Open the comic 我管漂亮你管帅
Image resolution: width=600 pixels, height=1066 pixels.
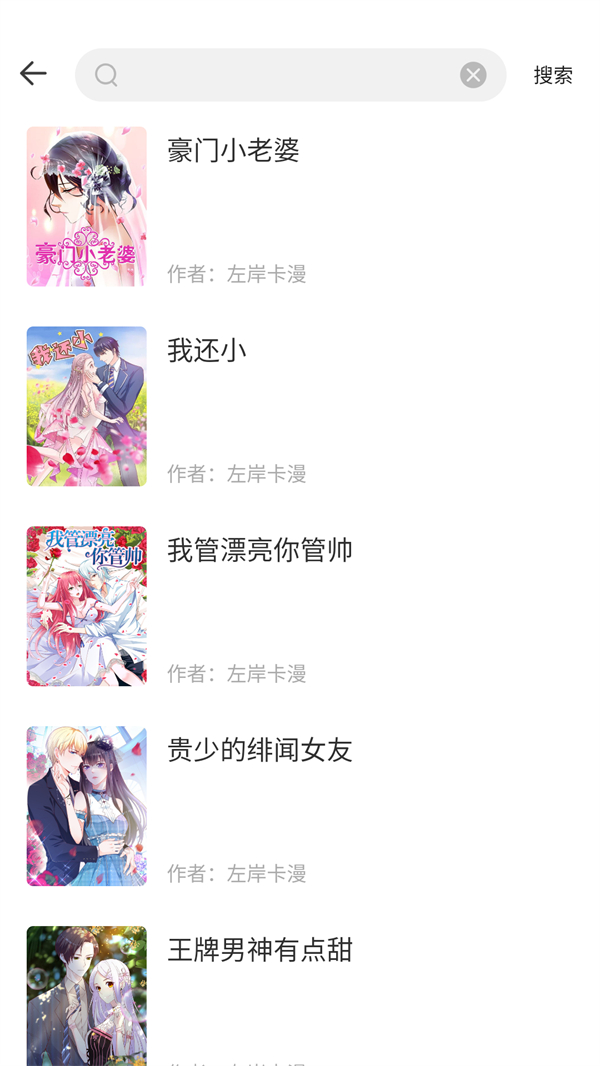coord(259,550)
